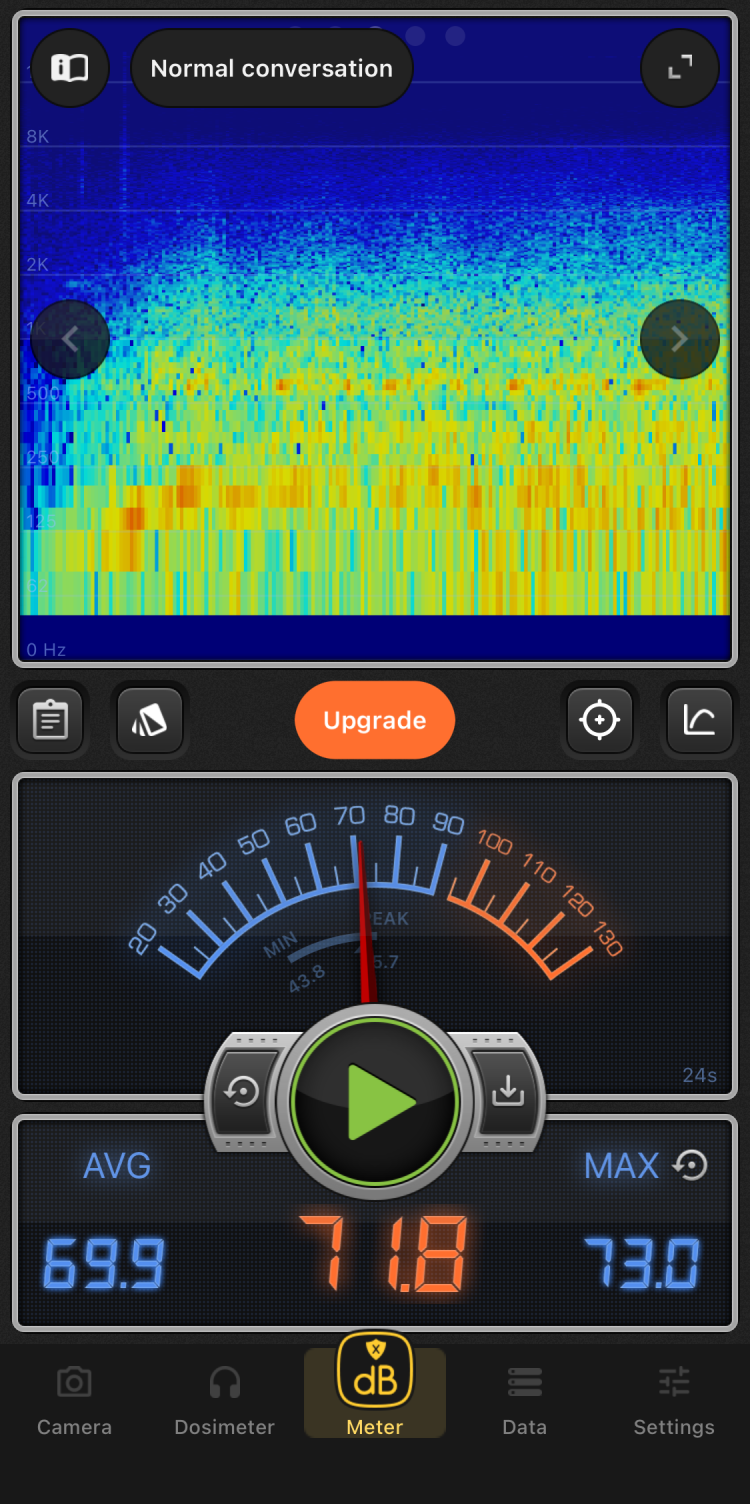Open the Data tab
Viewport: 750px width, 1504px height.
(x=524, y=1400)
